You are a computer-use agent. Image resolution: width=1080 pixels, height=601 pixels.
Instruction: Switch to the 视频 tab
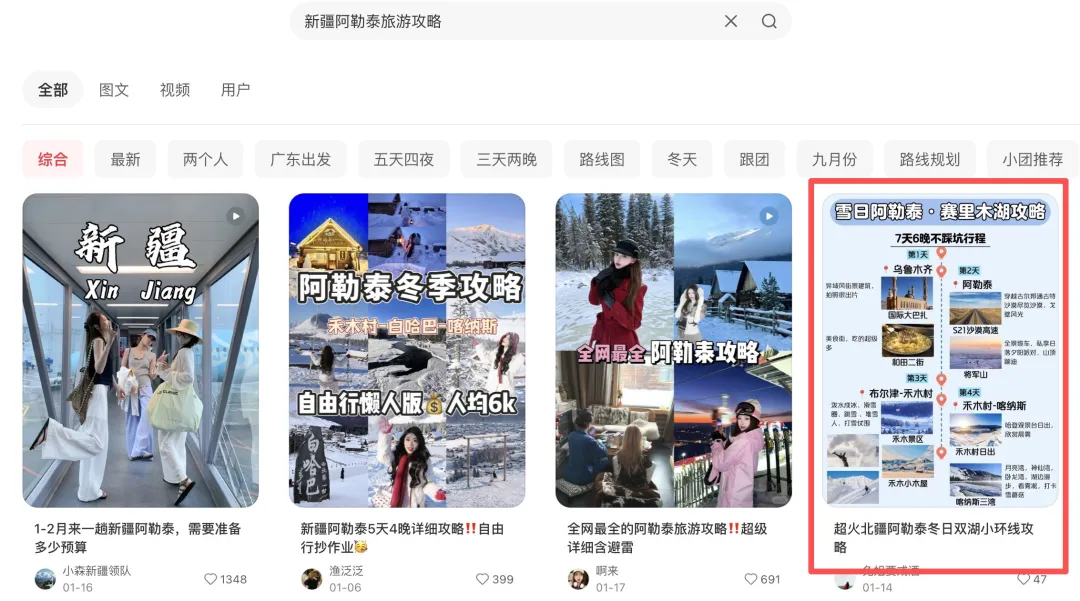[175, 90]
